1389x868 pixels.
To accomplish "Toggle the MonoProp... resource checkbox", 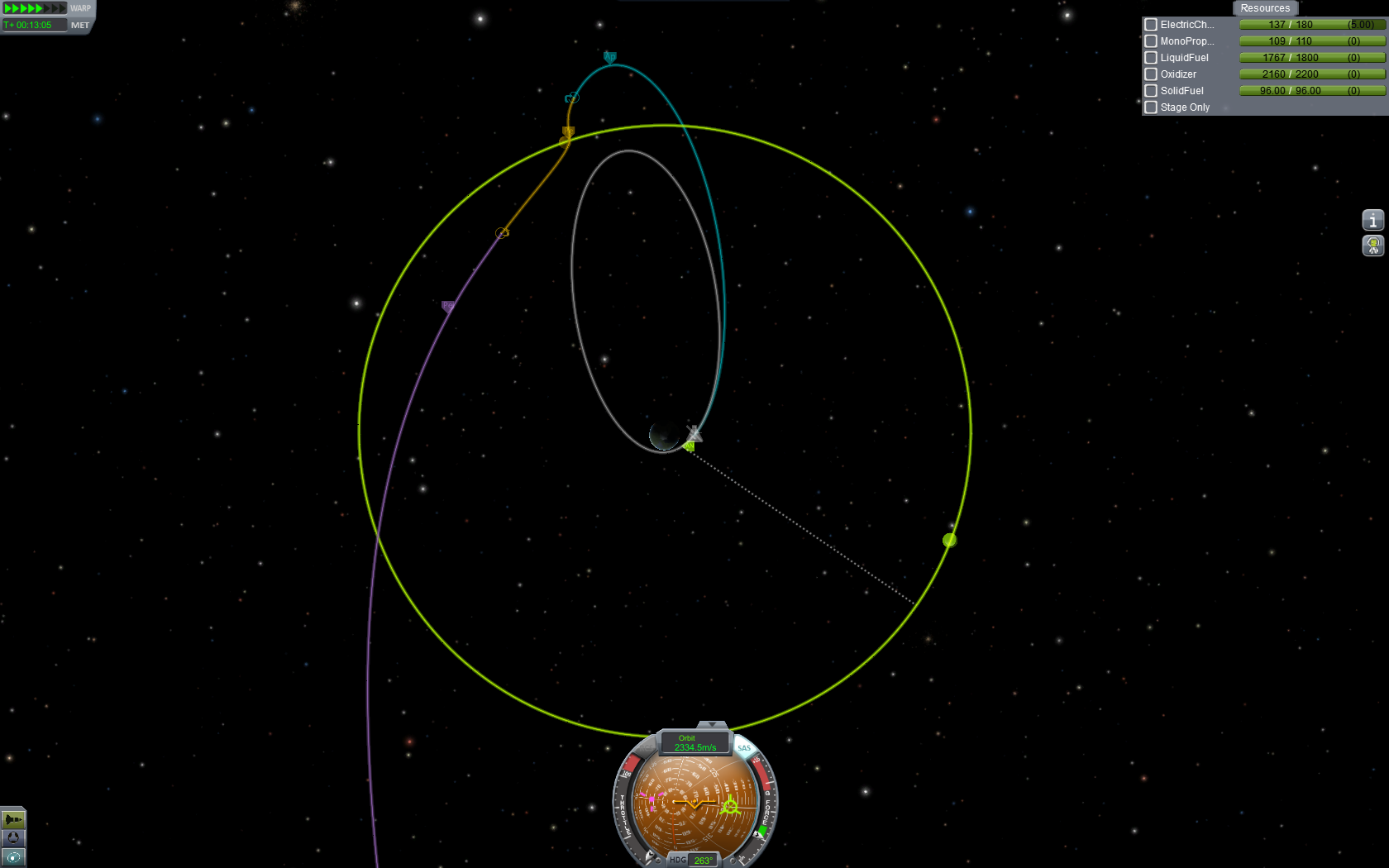I will point(1150,41).
